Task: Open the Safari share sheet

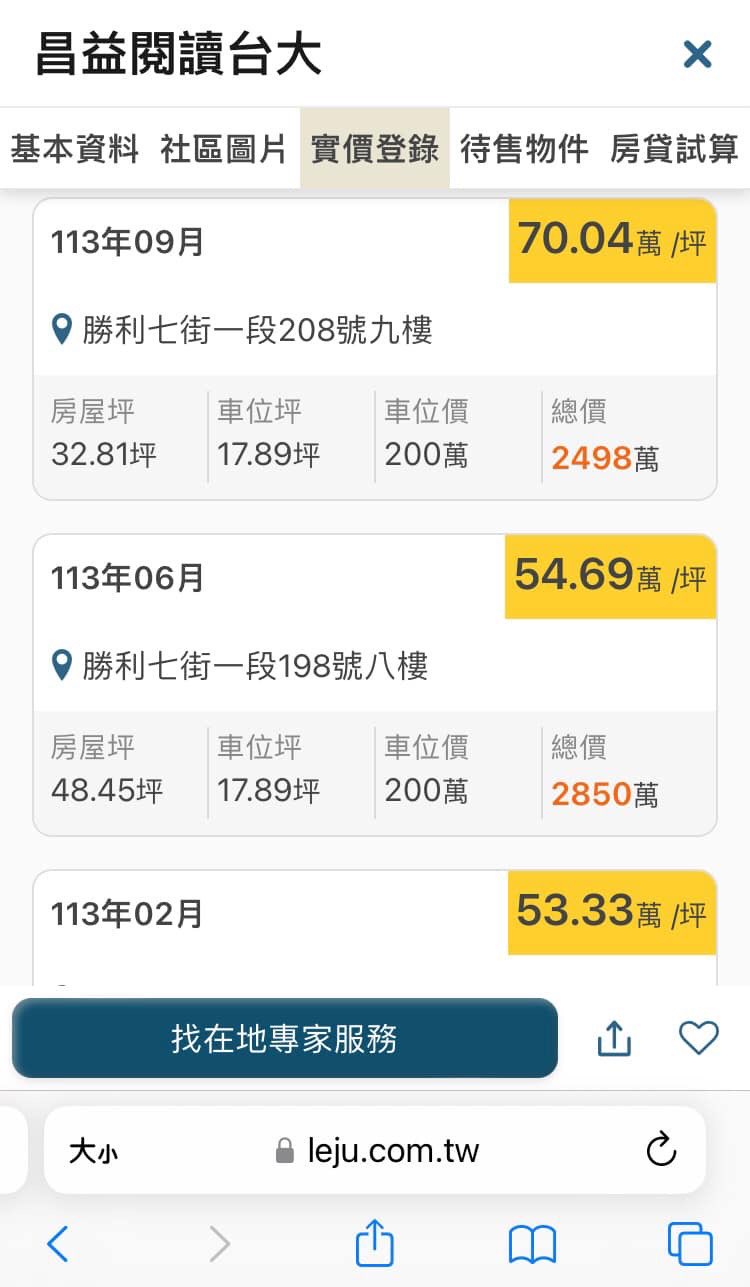Action: pyautogui.click(x=375, y=1244)
